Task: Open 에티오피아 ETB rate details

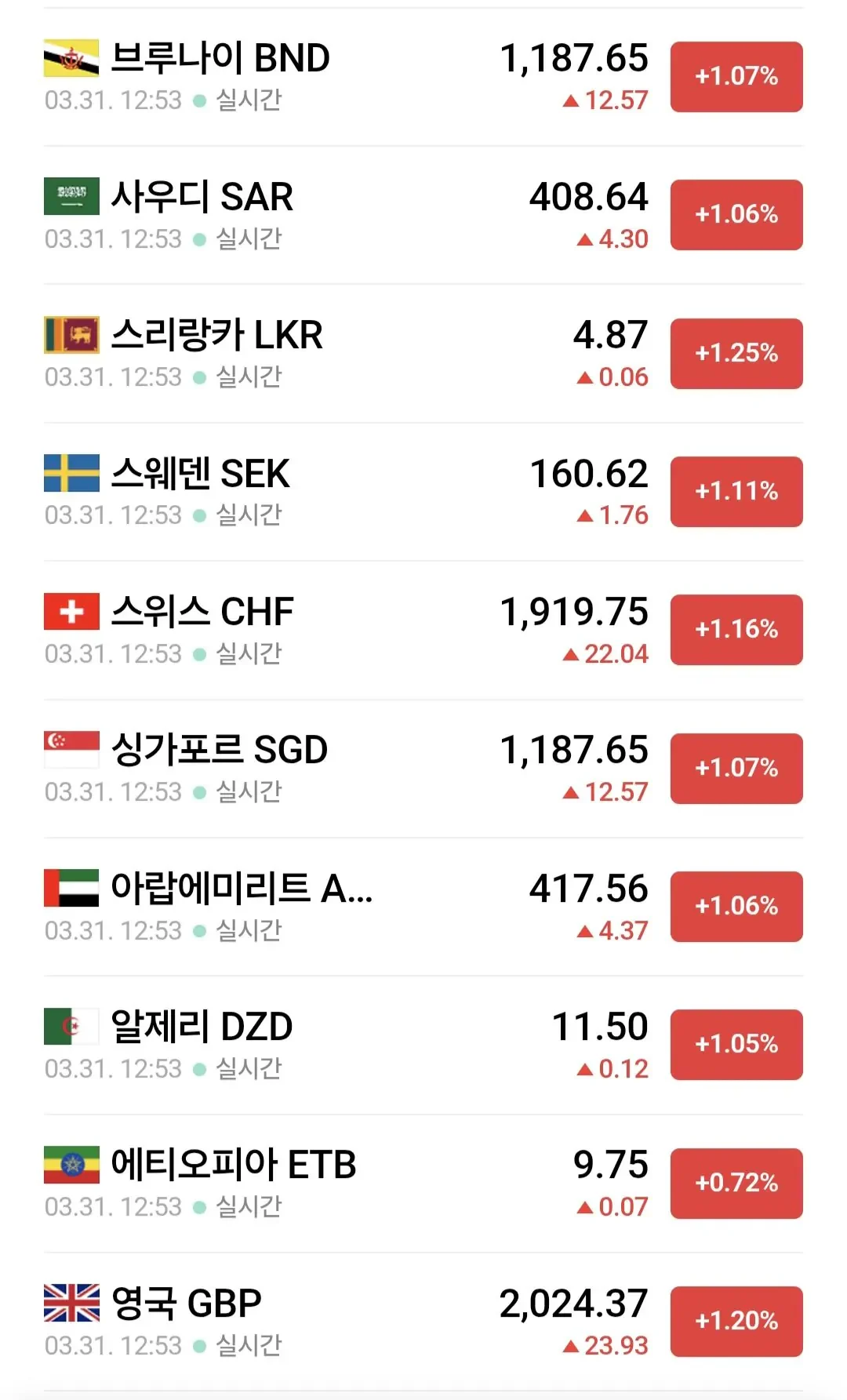Action: (233, 1165)
